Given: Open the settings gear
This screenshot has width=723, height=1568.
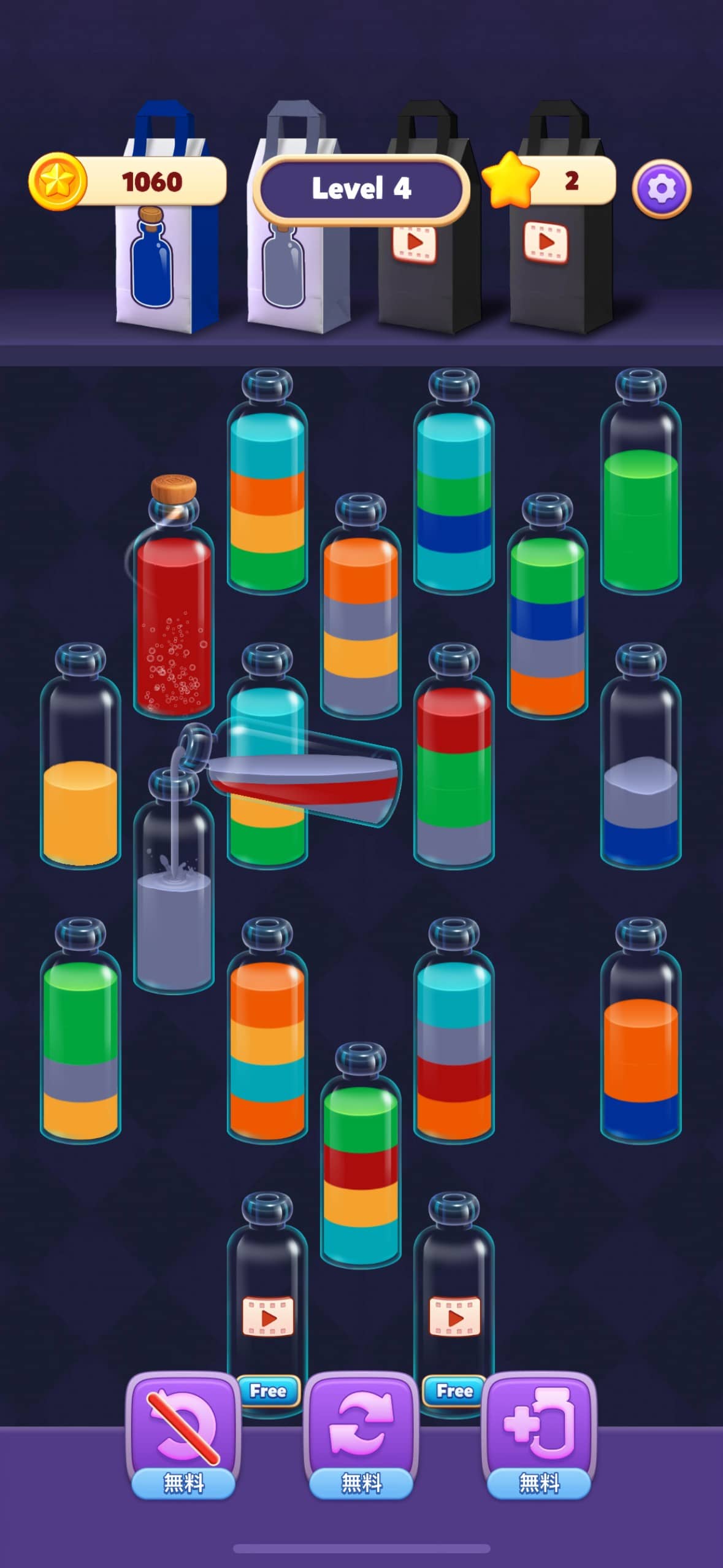Looking at the screenshot, I should click(661, 189).
